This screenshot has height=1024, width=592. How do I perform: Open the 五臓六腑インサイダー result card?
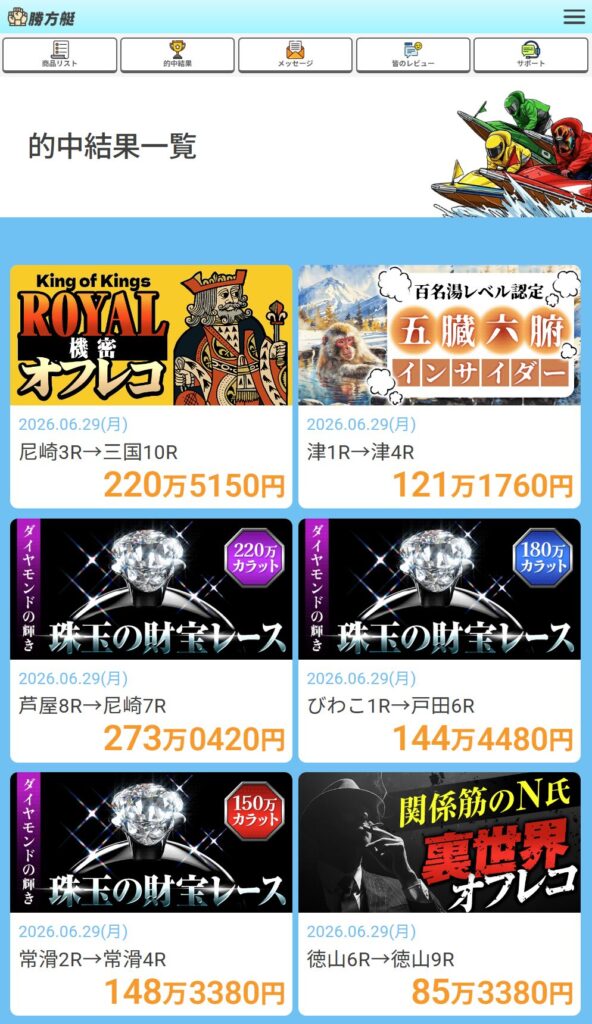(x=439, y=387)
